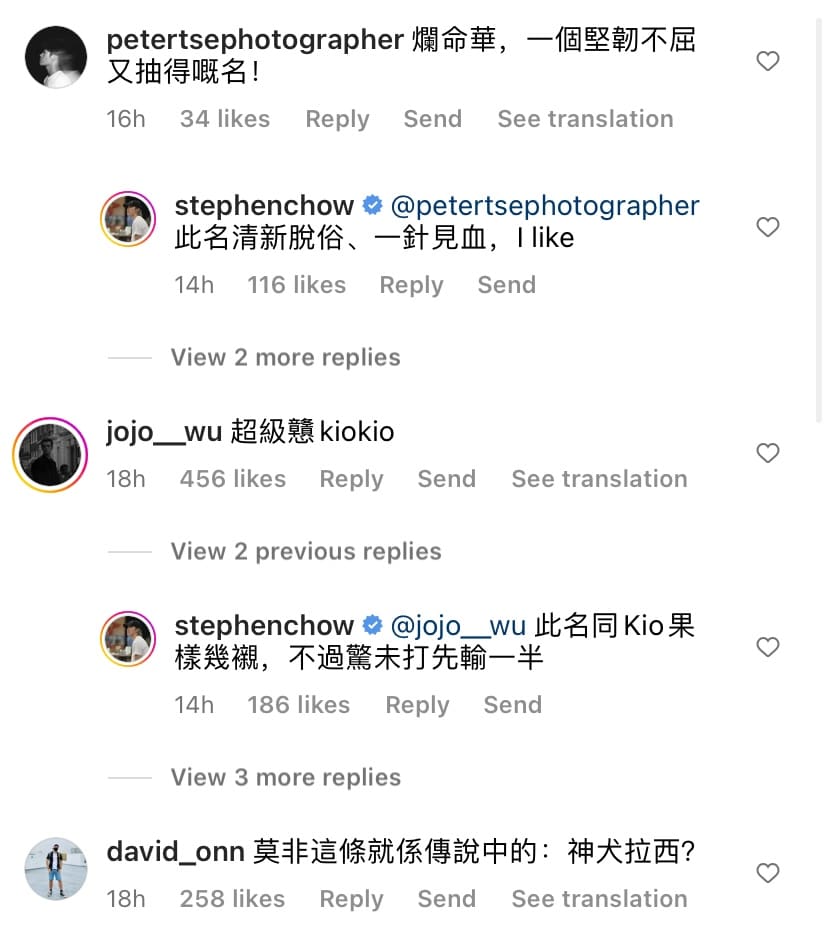The height and width of the screenshot is (945, 828).
Task: Like david_onn's comment
Action: click(767, 873)
